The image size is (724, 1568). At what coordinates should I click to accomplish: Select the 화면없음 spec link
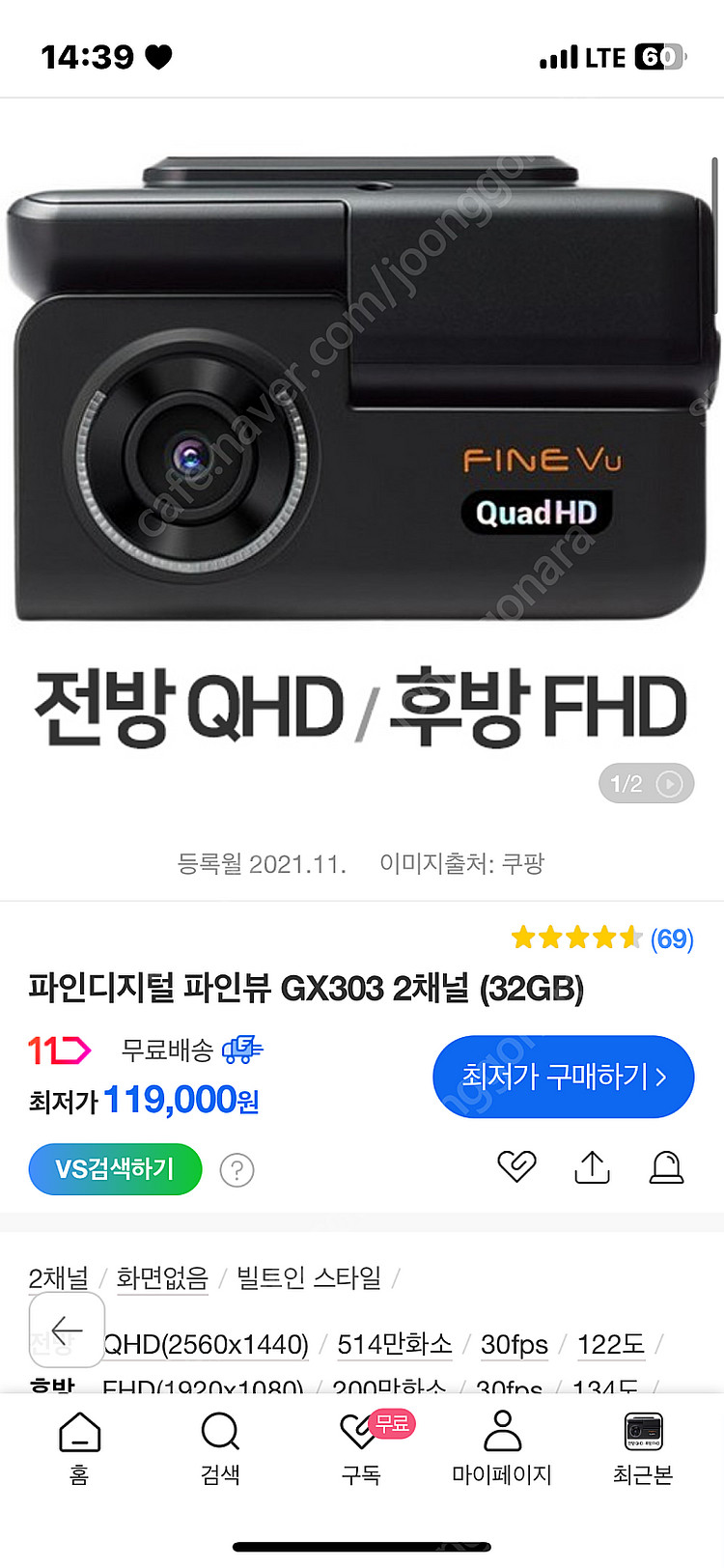tap(162, 1278)
